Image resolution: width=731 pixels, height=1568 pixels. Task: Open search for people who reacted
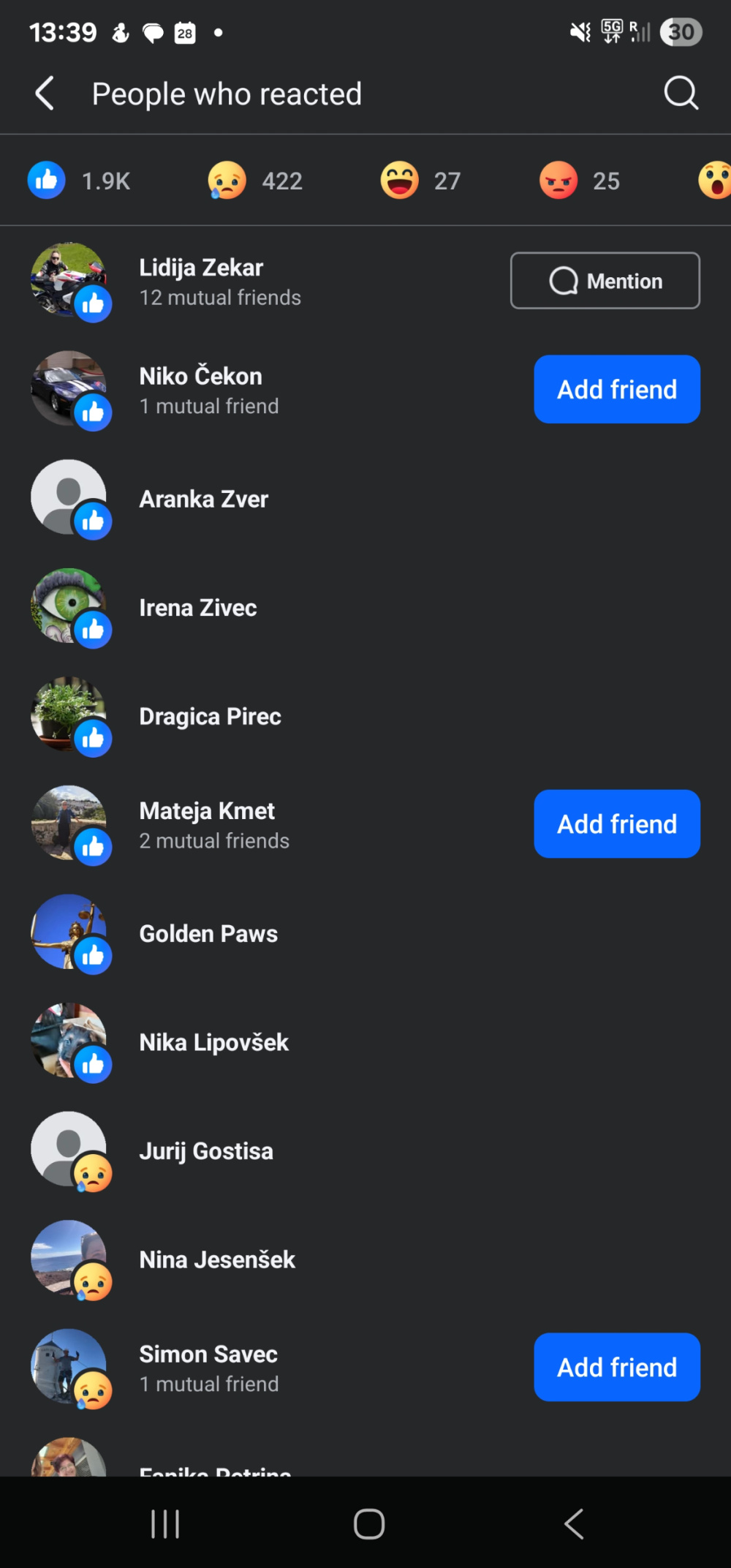[x=681, y=94]
